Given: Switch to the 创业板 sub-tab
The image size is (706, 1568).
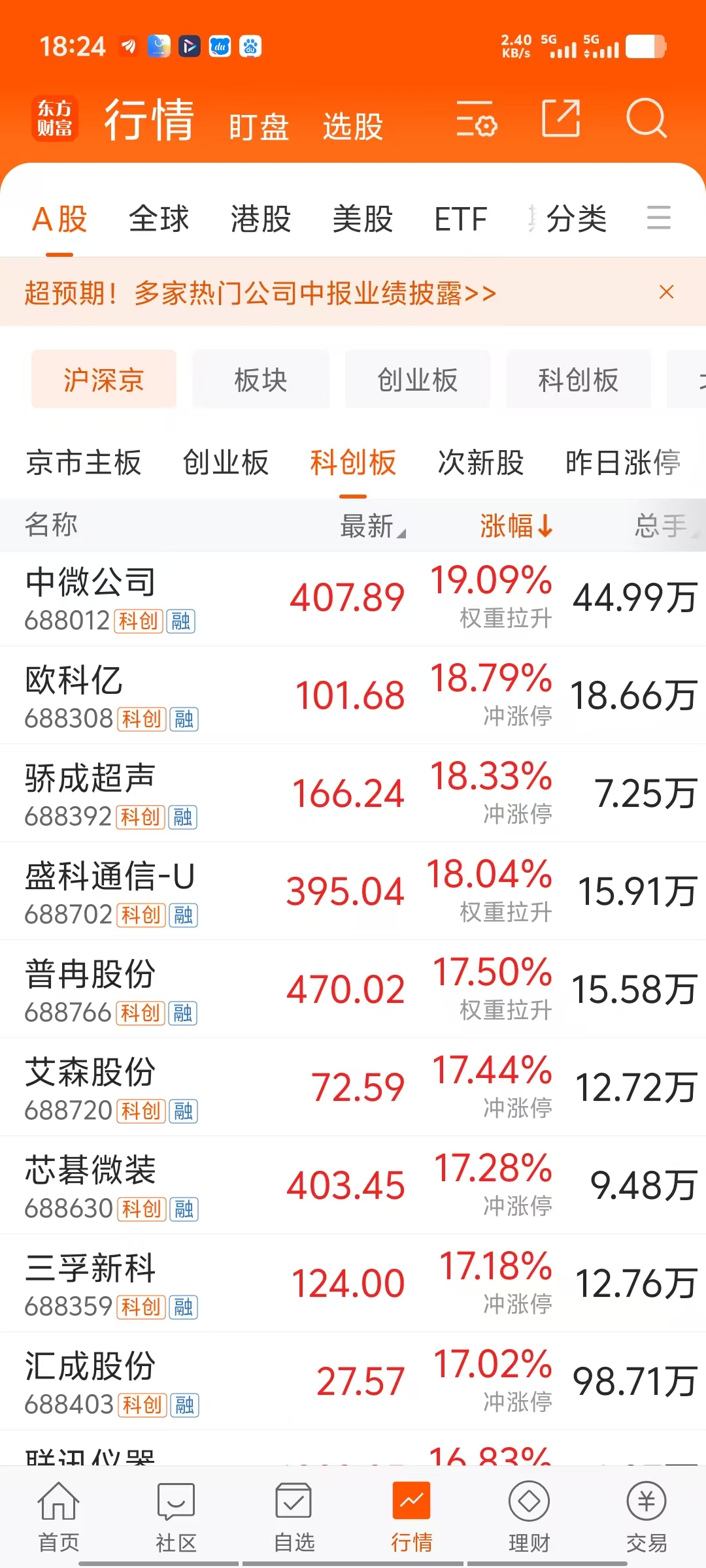Looking at the screenshot, I should coord(226,463).
